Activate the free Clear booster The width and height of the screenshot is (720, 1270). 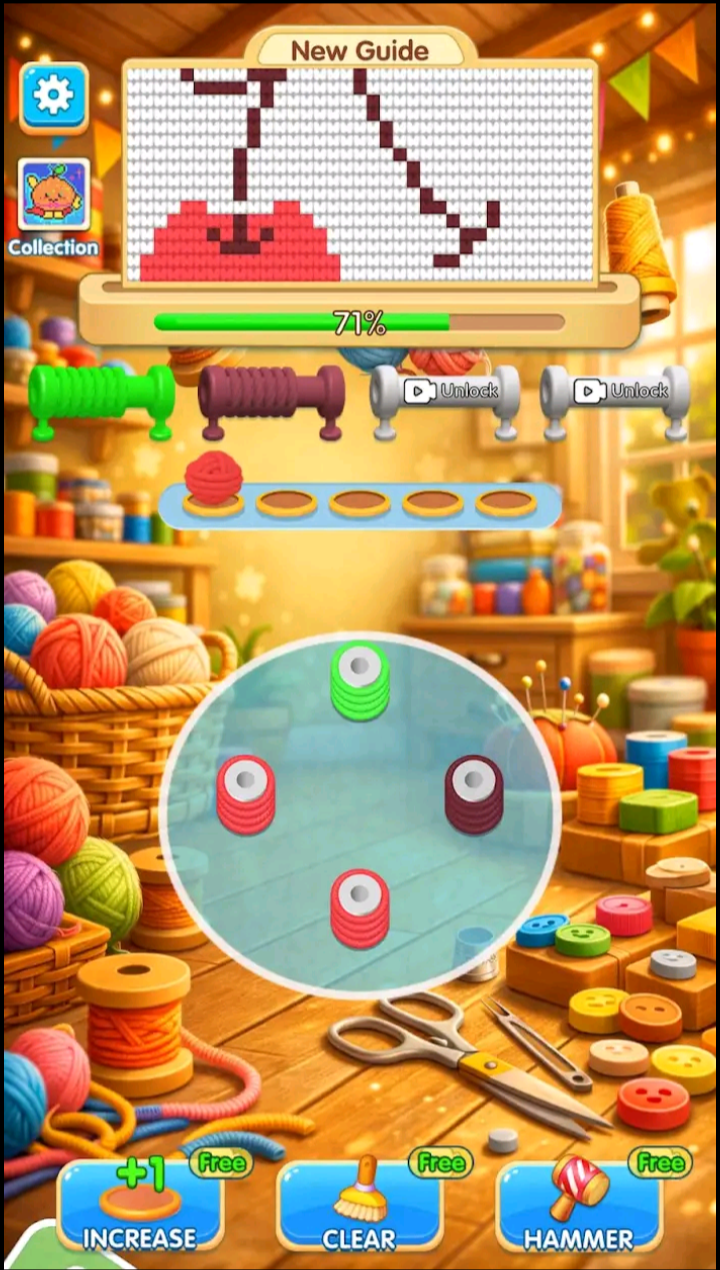click(360, 1207)
